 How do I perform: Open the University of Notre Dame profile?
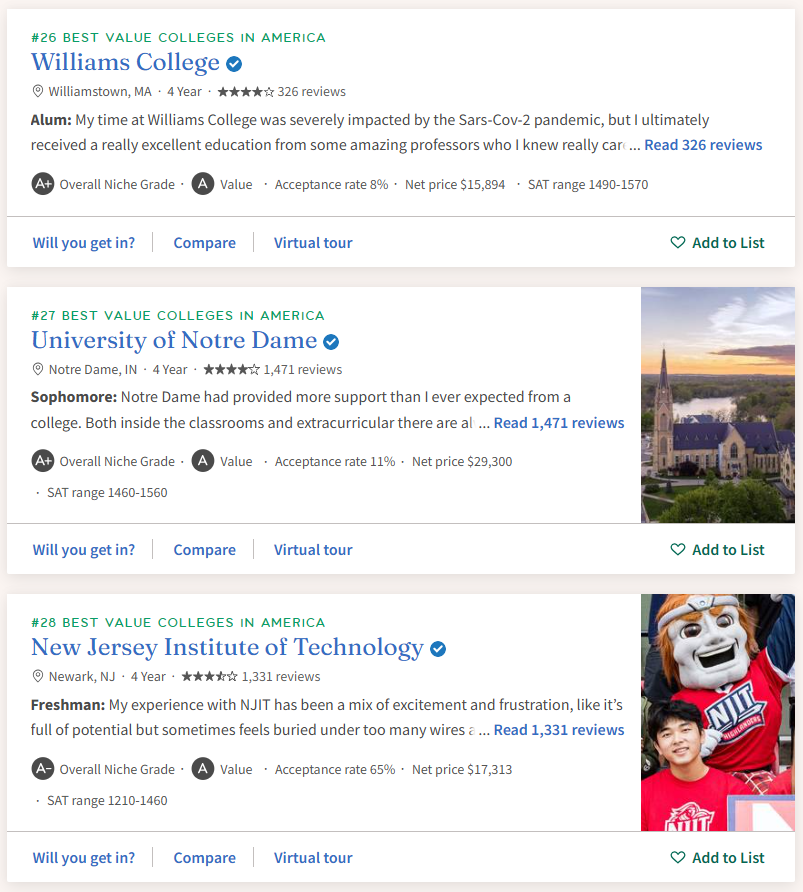click(x=174, y=340)
